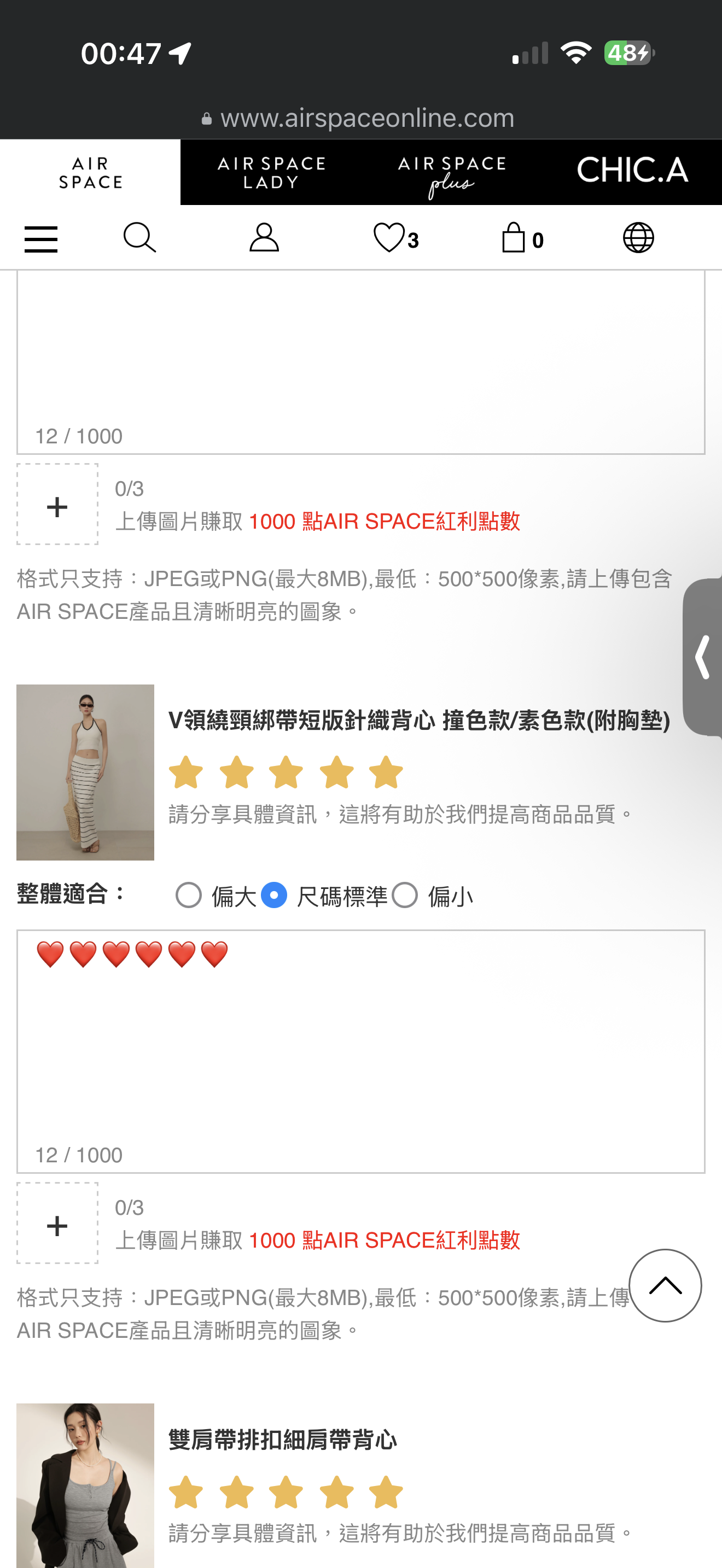Open 雙肩帶排扣細肩帶背心 product image
The height and width of the screenshot is (1568, 722).
[x=85, y=1485]
